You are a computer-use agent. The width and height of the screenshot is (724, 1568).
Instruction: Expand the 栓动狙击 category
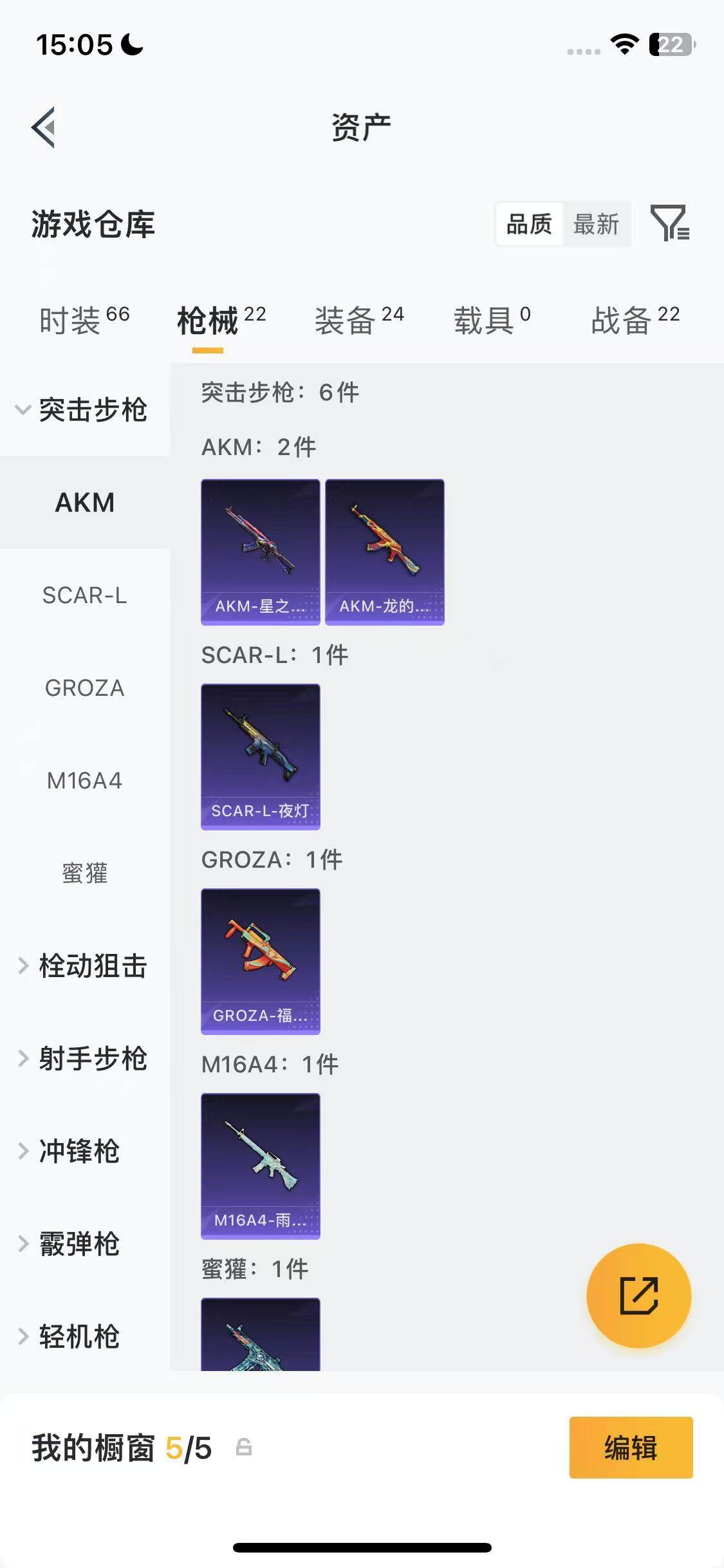click(x=84, y=966)
